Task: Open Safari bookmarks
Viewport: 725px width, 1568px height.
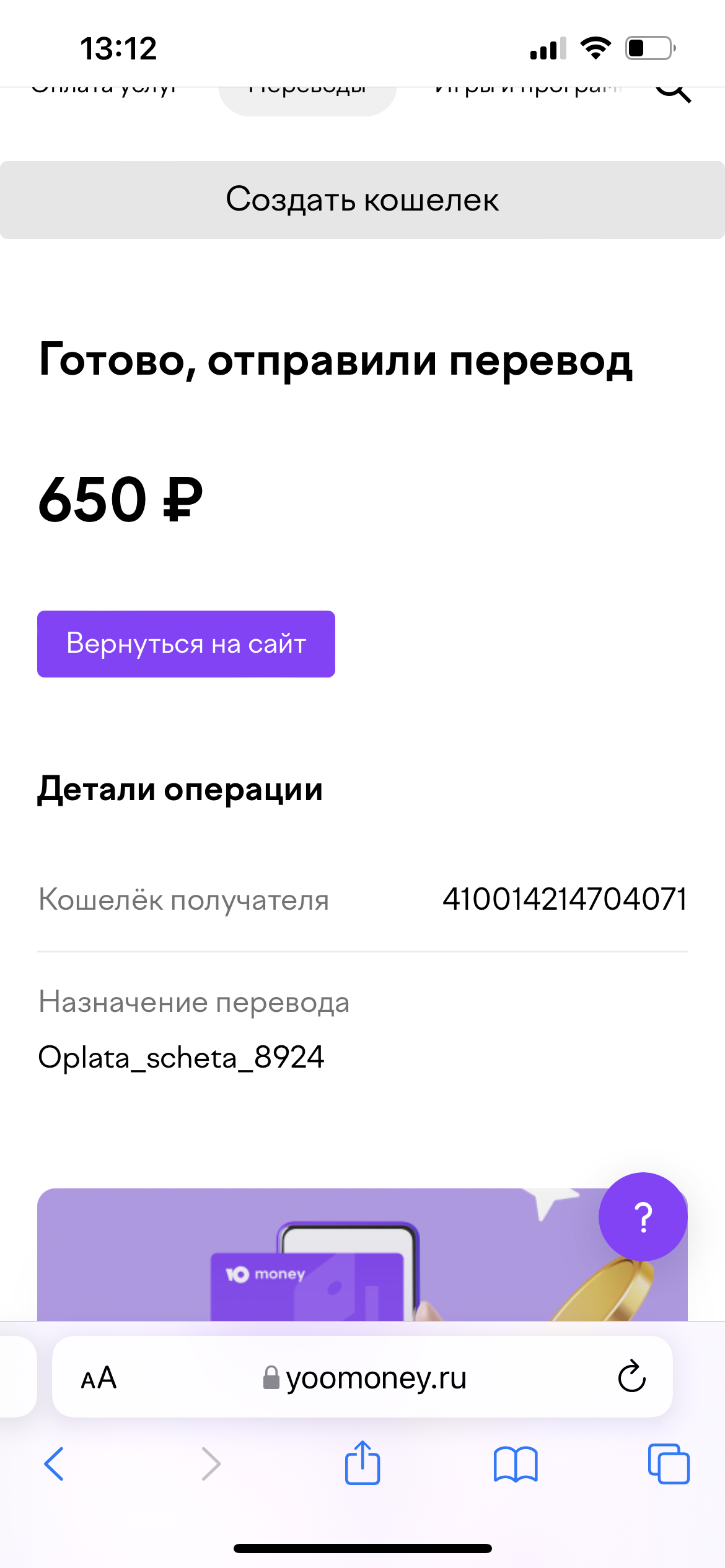Action: pyautogui.click(x=516, y=1464)
